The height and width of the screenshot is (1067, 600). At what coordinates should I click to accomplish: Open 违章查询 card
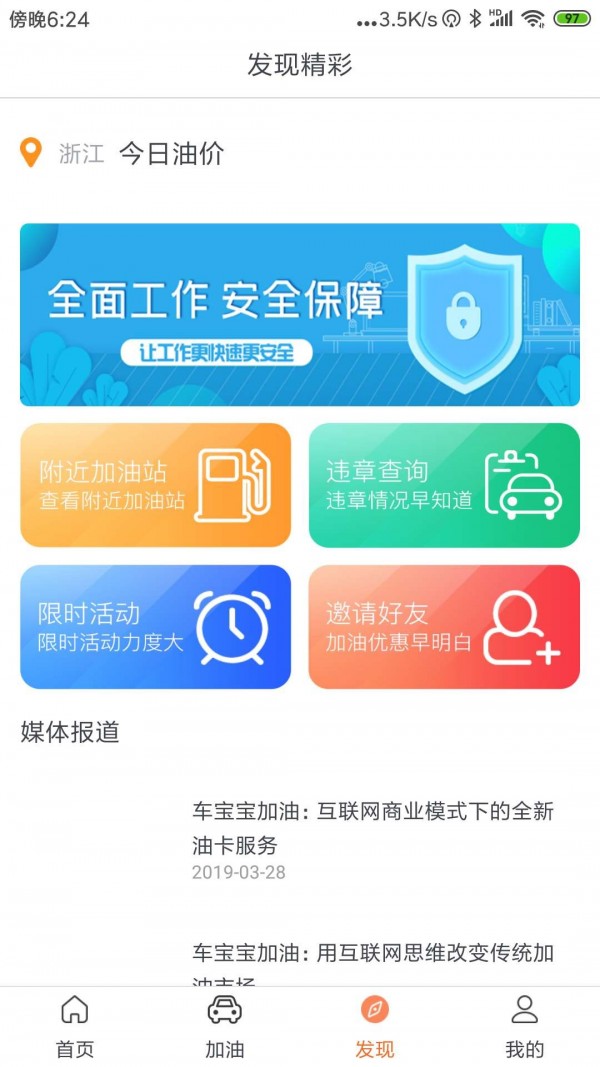tap(444, 485)
